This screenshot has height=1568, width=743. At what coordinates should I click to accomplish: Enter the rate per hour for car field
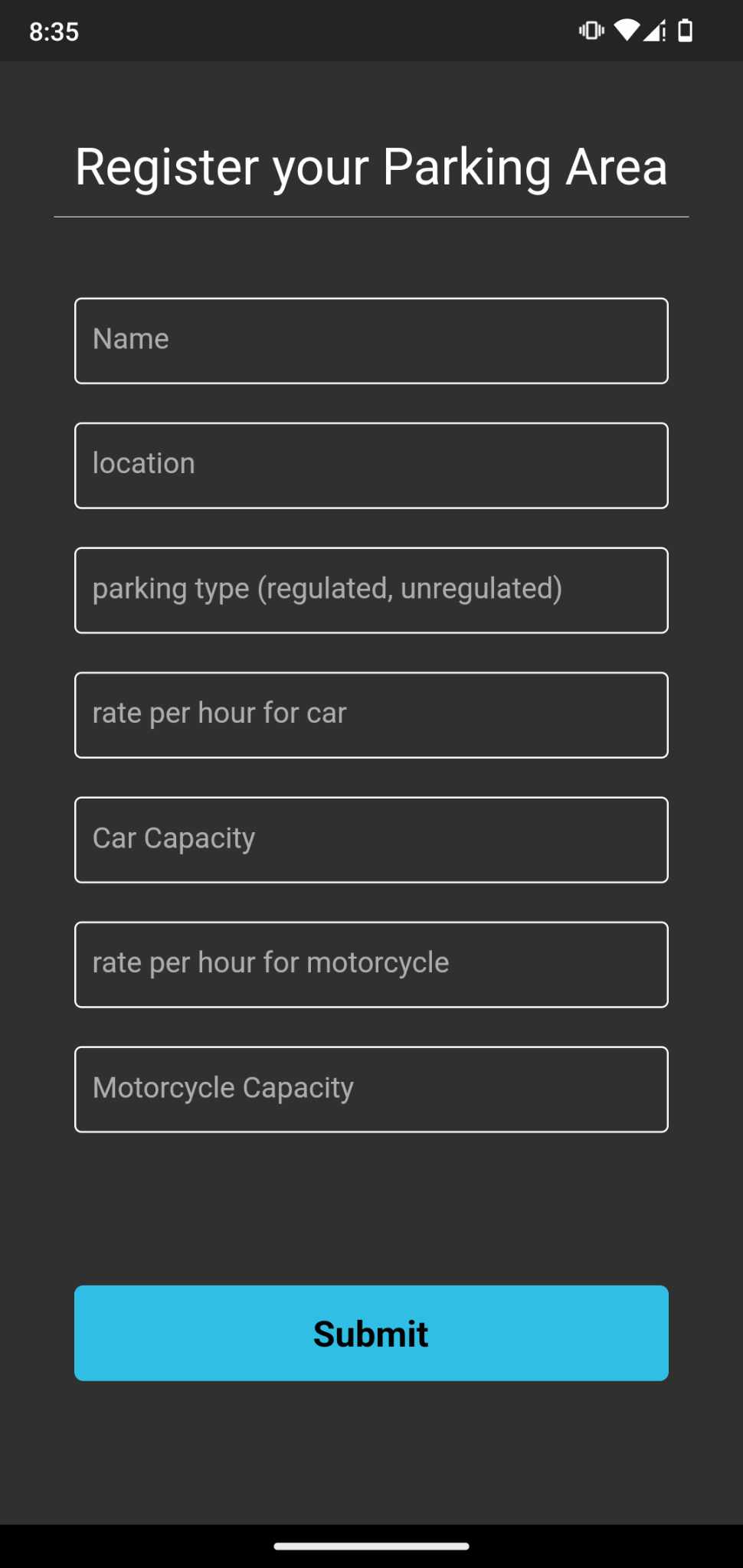371,715
